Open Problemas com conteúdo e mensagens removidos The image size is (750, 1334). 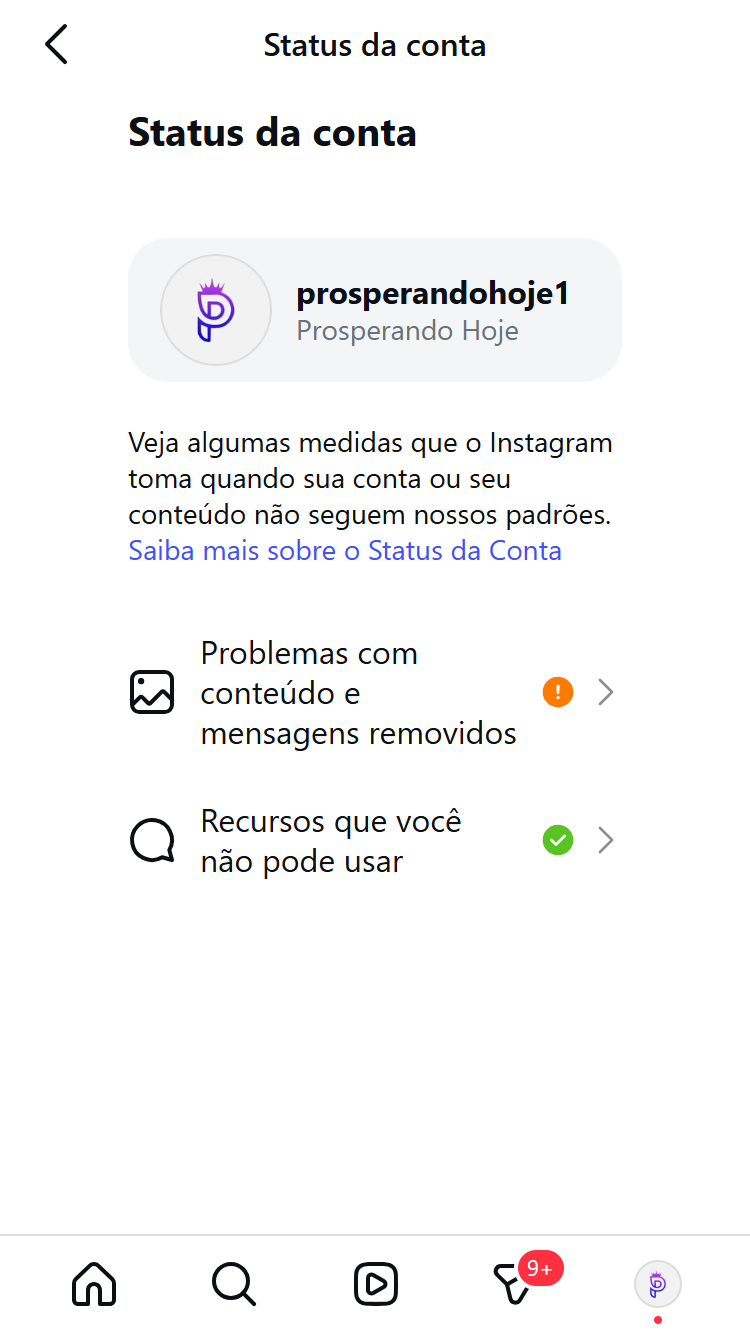click(x=372, y=693)
